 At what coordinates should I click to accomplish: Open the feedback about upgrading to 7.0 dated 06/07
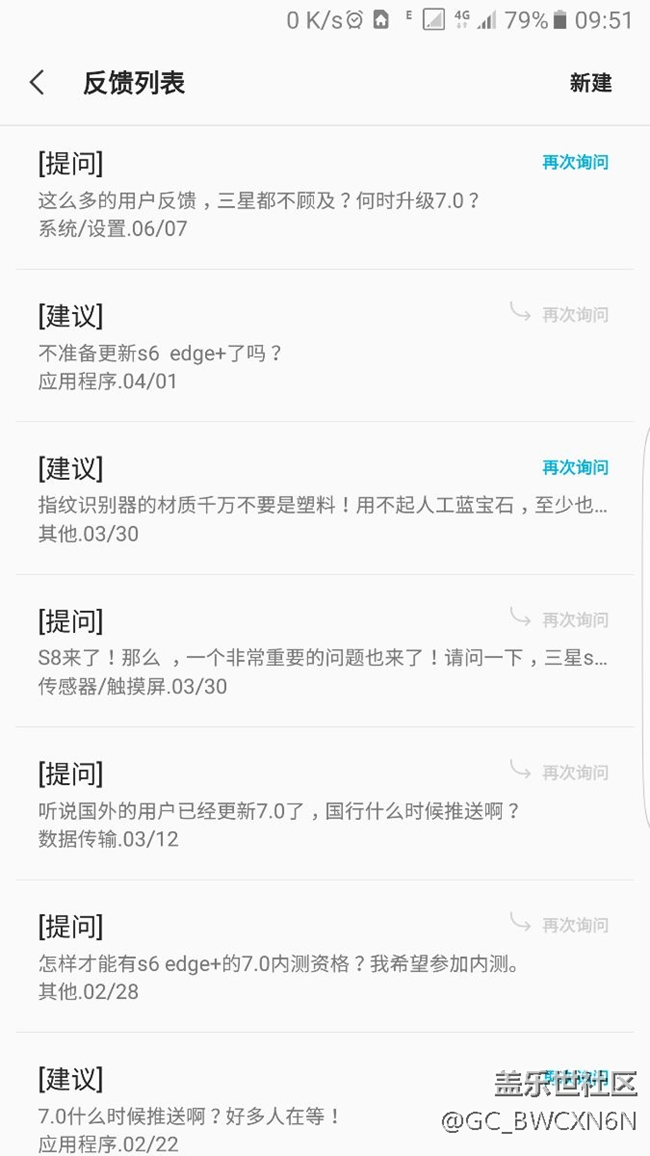pyautogui.click(x=324, y=197)
